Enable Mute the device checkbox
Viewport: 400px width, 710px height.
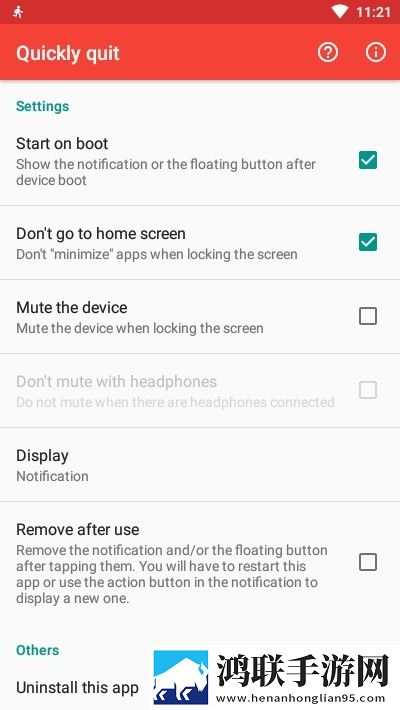click(x=367, y=316)
